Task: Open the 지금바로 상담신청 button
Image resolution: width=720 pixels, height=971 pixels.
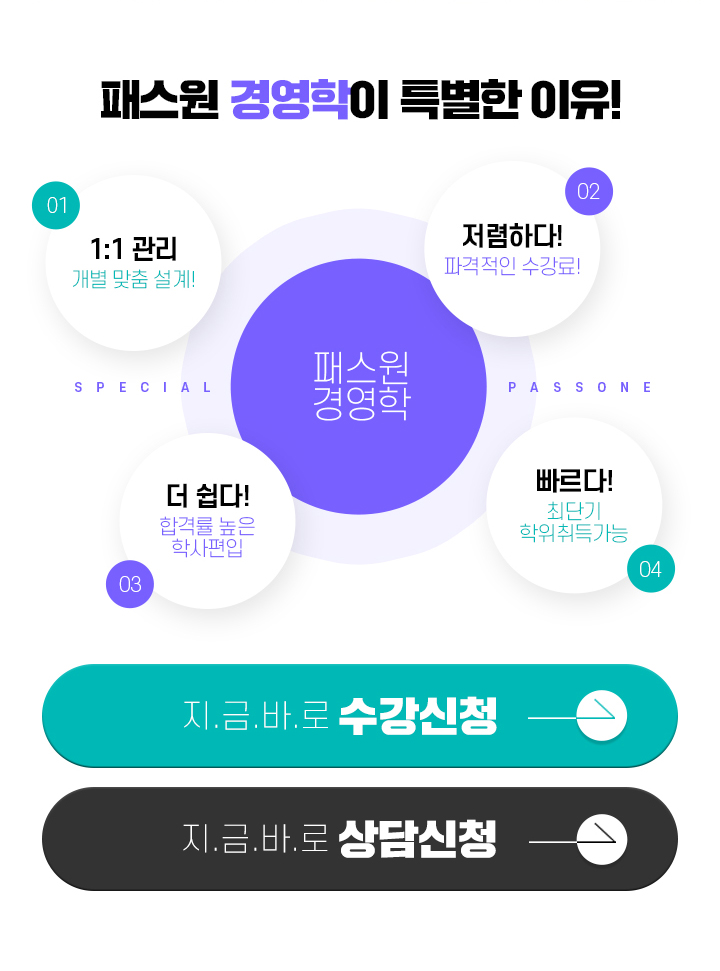Action: click(x=359, y=838)
